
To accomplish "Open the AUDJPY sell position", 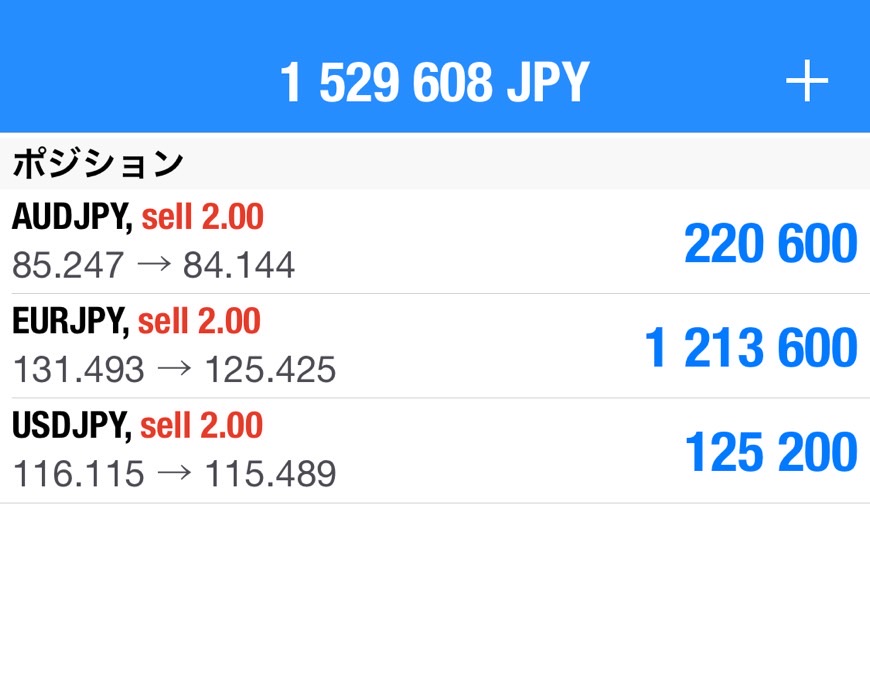I will click(x=434, y=241).
